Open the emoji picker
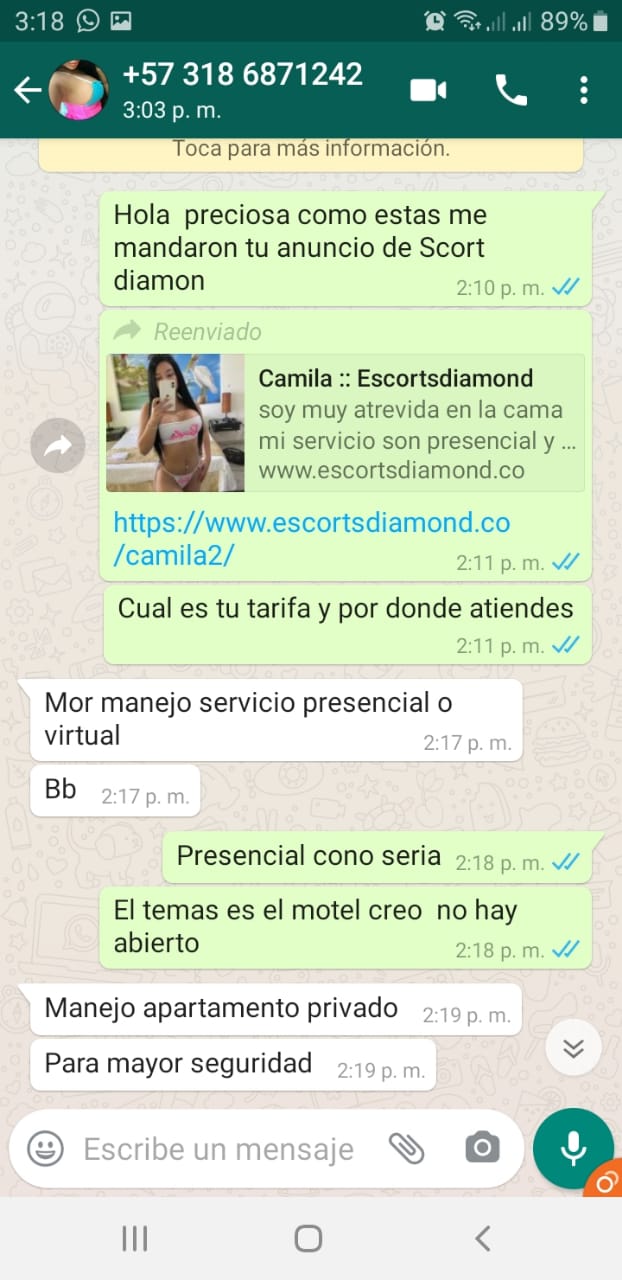The image size is (622, 1280). [x=45, y=1149]
